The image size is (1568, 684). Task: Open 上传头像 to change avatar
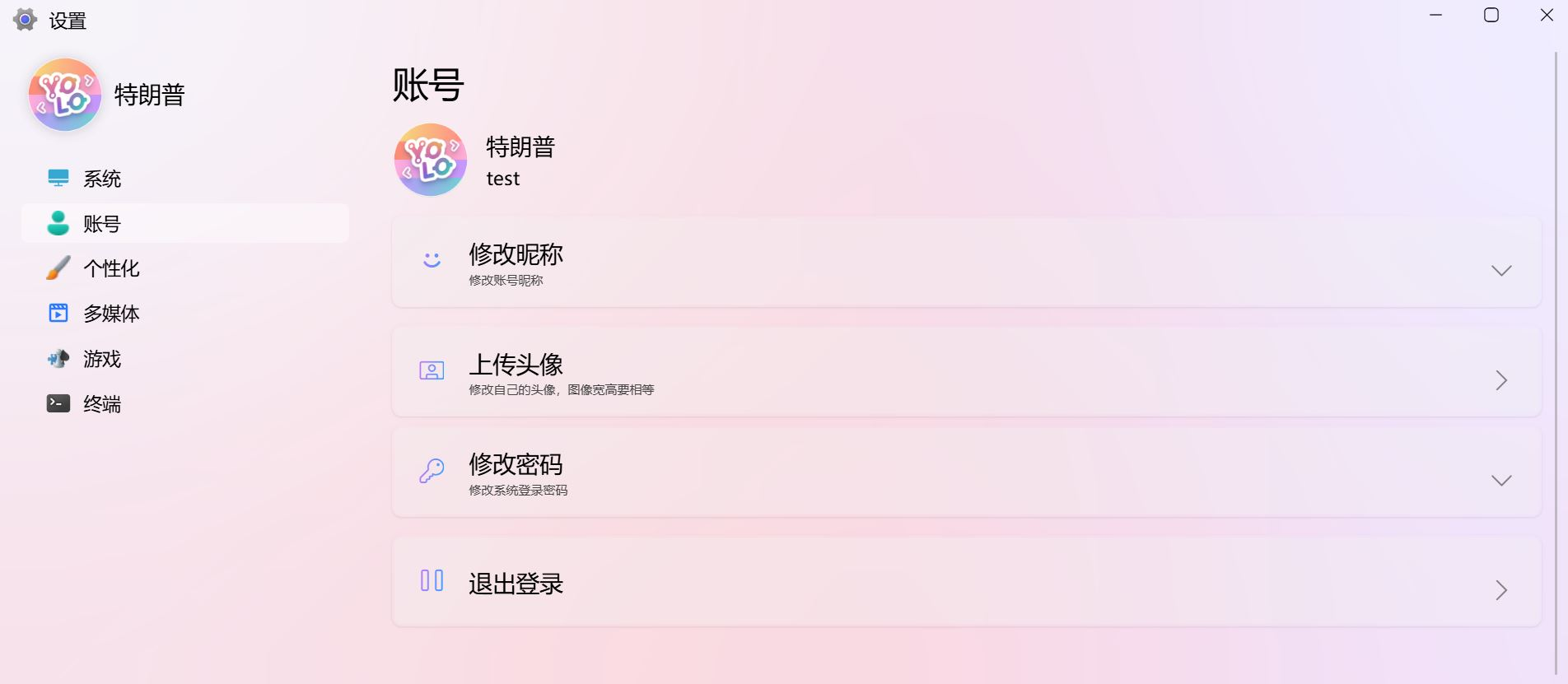pyautogui.click(x=965, y=372)
